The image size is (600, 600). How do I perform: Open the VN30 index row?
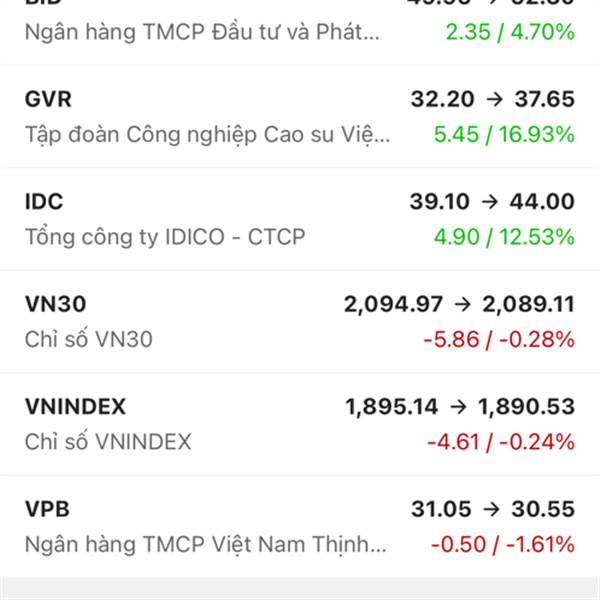click(x=300, y=321)
